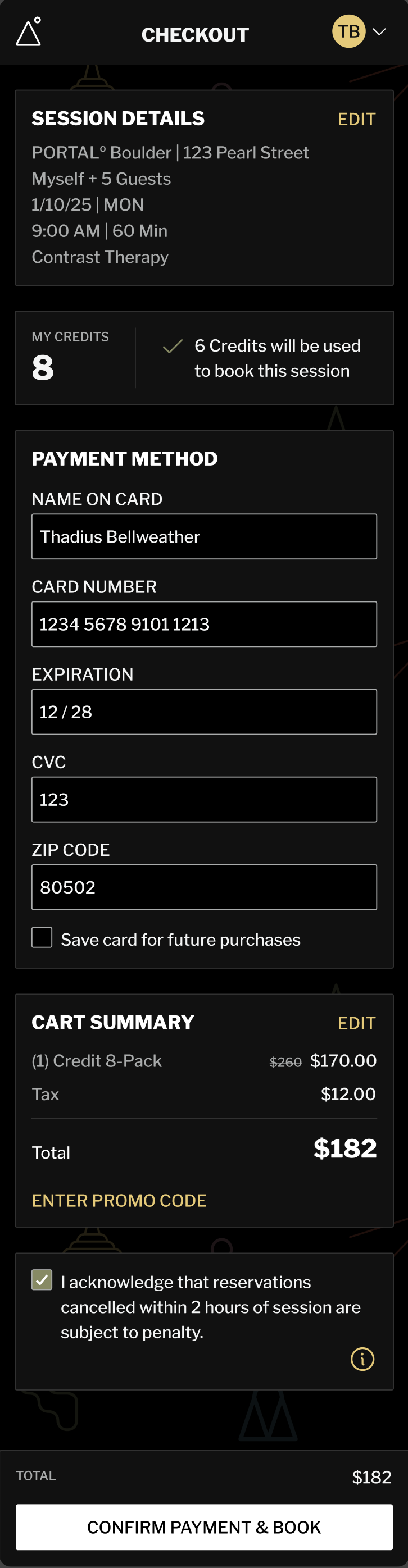Tap the CVC input field
Image resolution: width=408 pixels, height=1568 pixels.
click(x=204, y=799)
